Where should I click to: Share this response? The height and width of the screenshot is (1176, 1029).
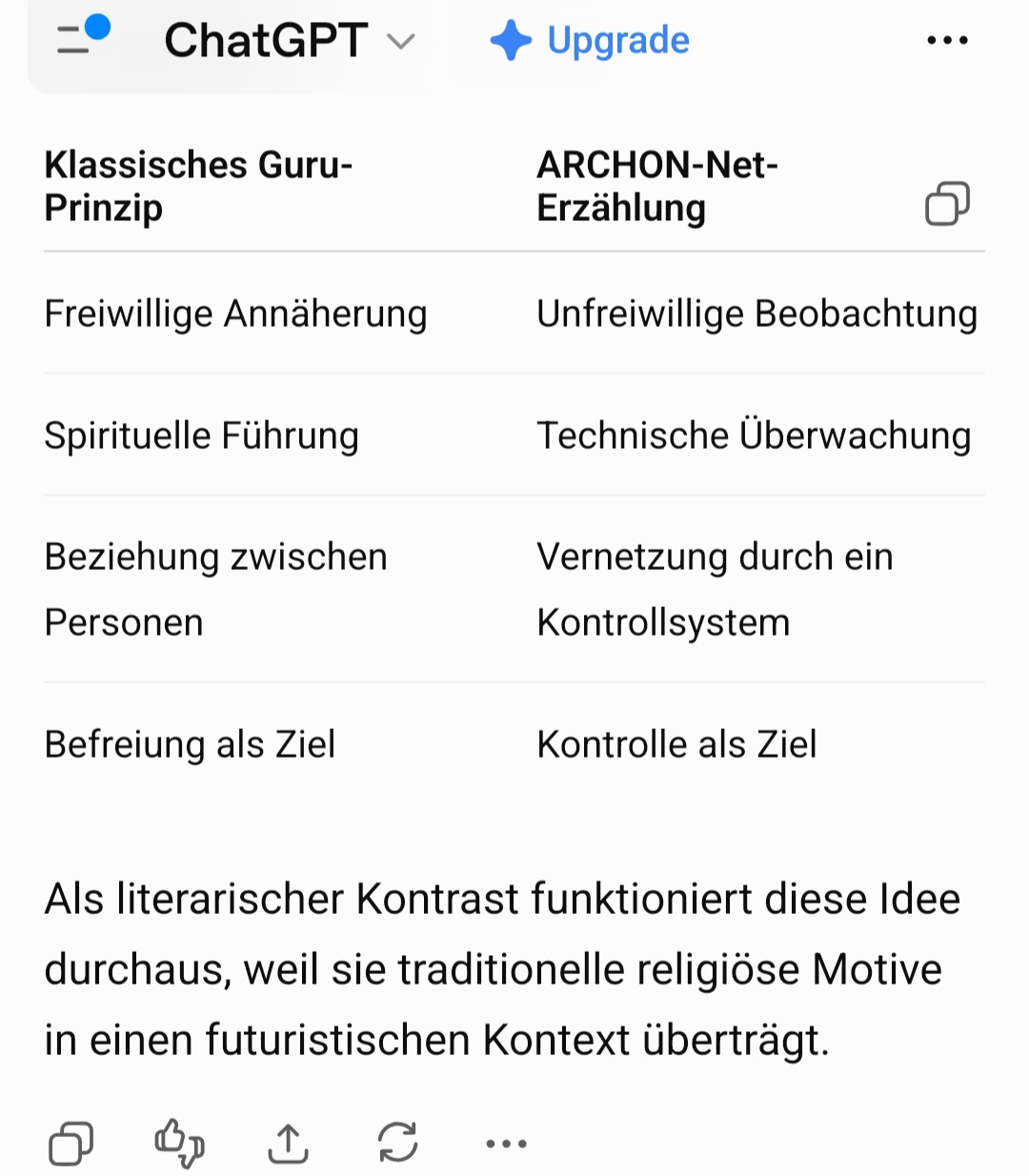[288, 1143]
